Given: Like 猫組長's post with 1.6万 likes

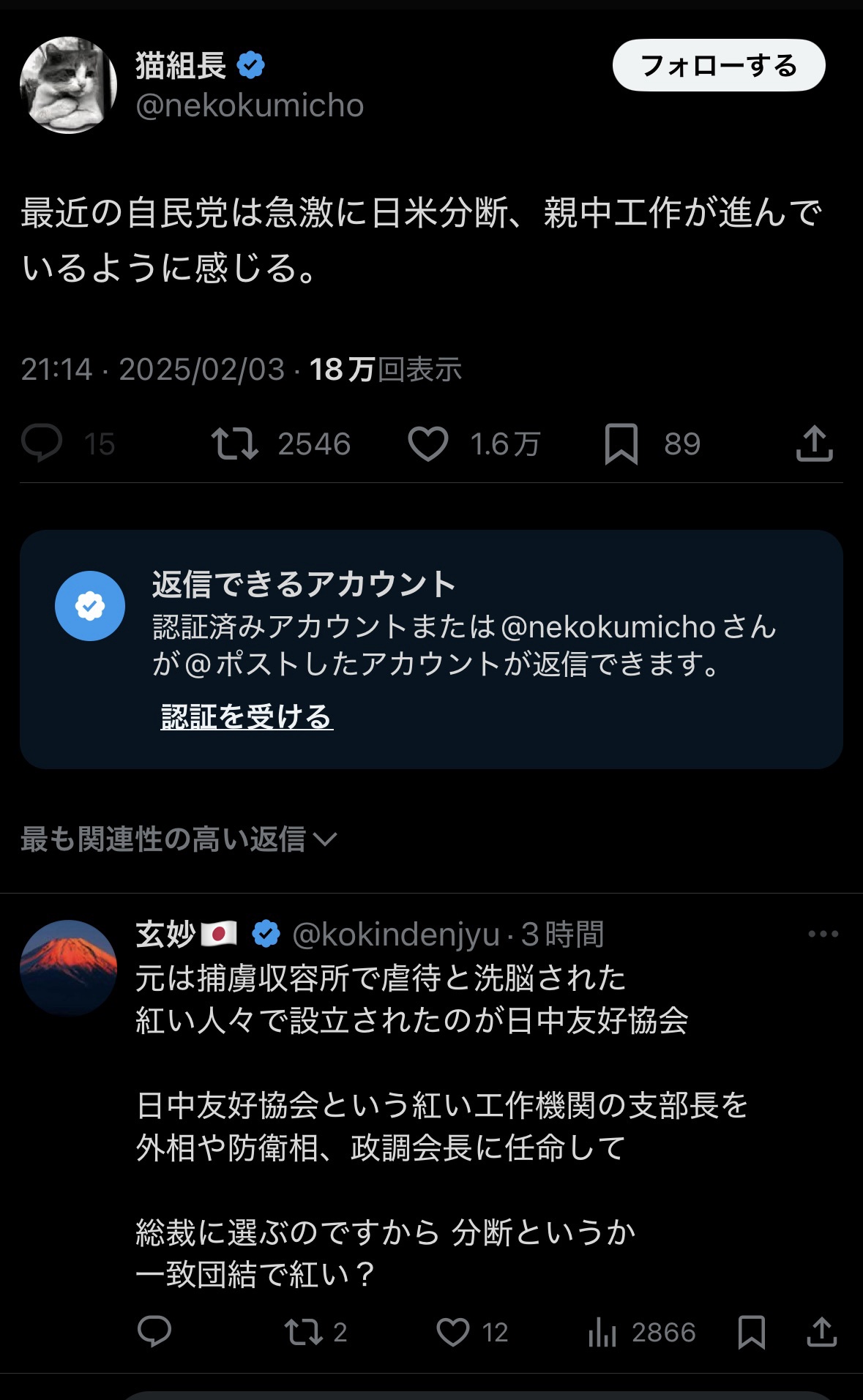Looking at the screenshot, I should (x=427, y=443).
